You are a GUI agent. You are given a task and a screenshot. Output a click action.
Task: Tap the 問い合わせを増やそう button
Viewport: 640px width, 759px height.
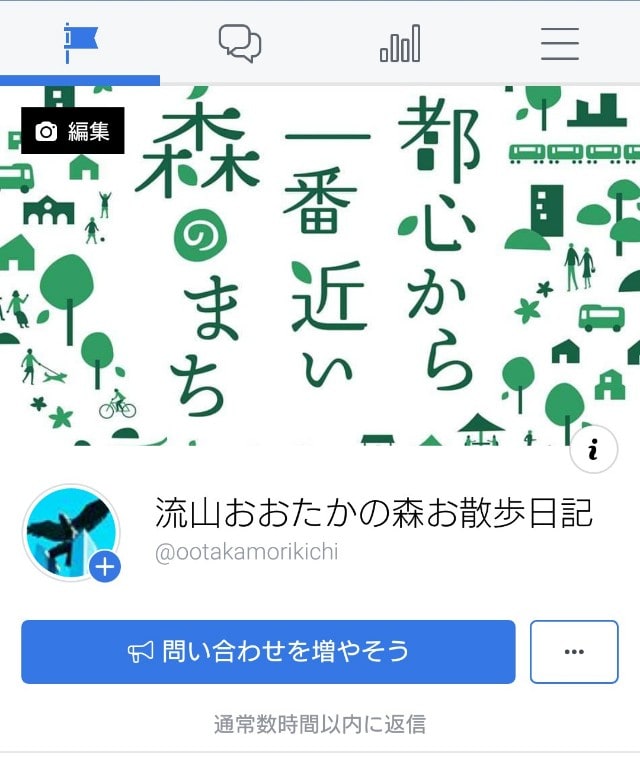click(268, 652)
